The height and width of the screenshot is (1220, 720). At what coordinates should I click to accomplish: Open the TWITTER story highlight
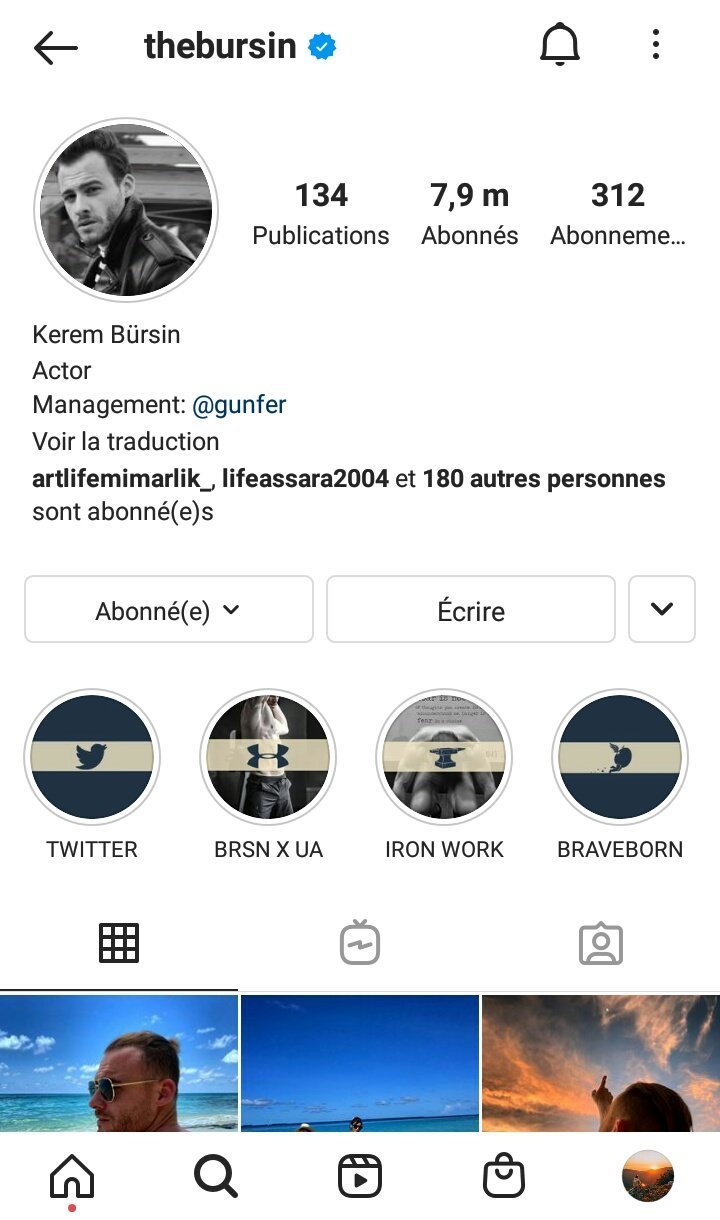[x=92, y=757]
